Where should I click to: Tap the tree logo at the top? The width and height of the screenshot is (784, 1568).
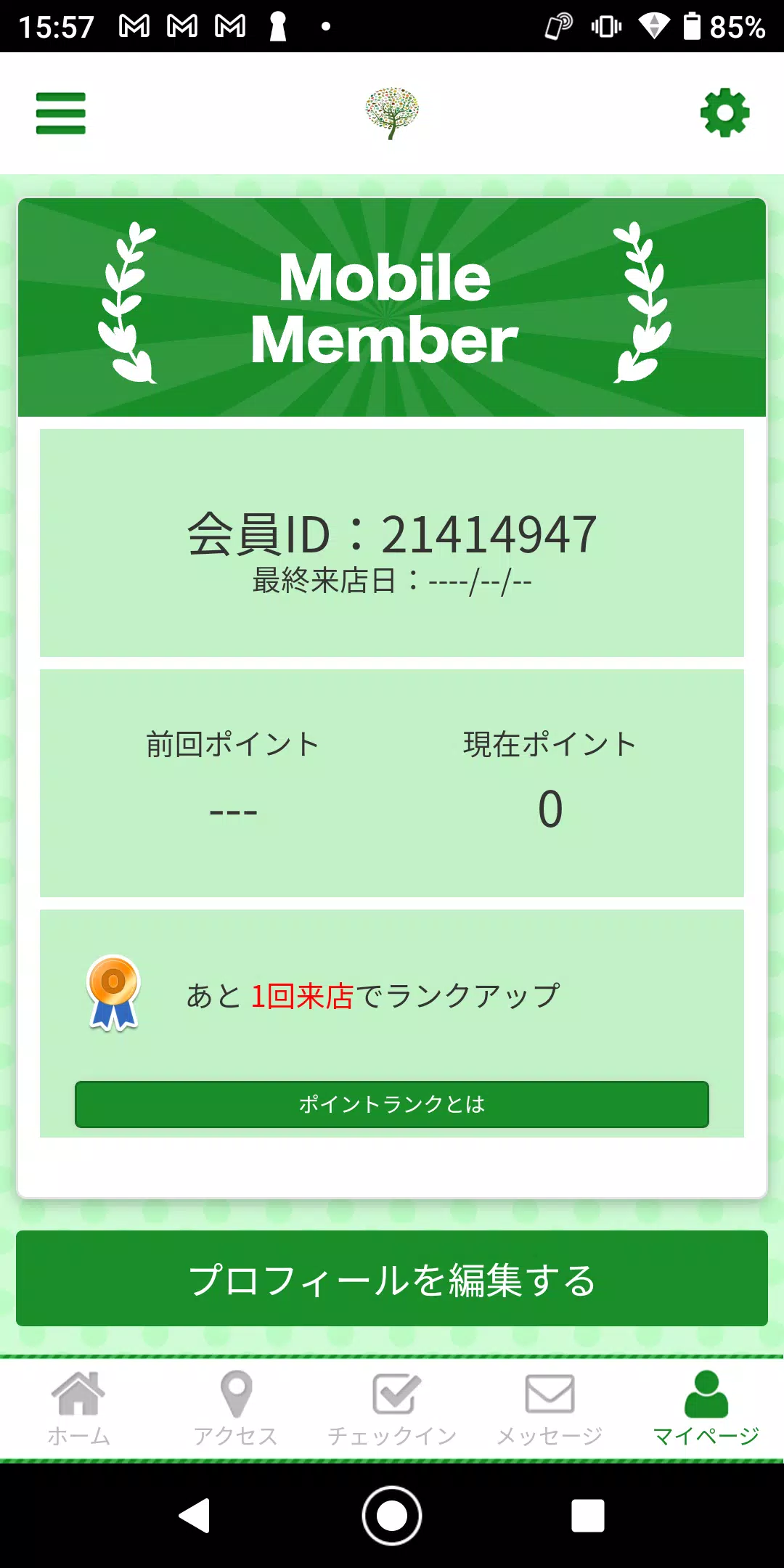392,110
